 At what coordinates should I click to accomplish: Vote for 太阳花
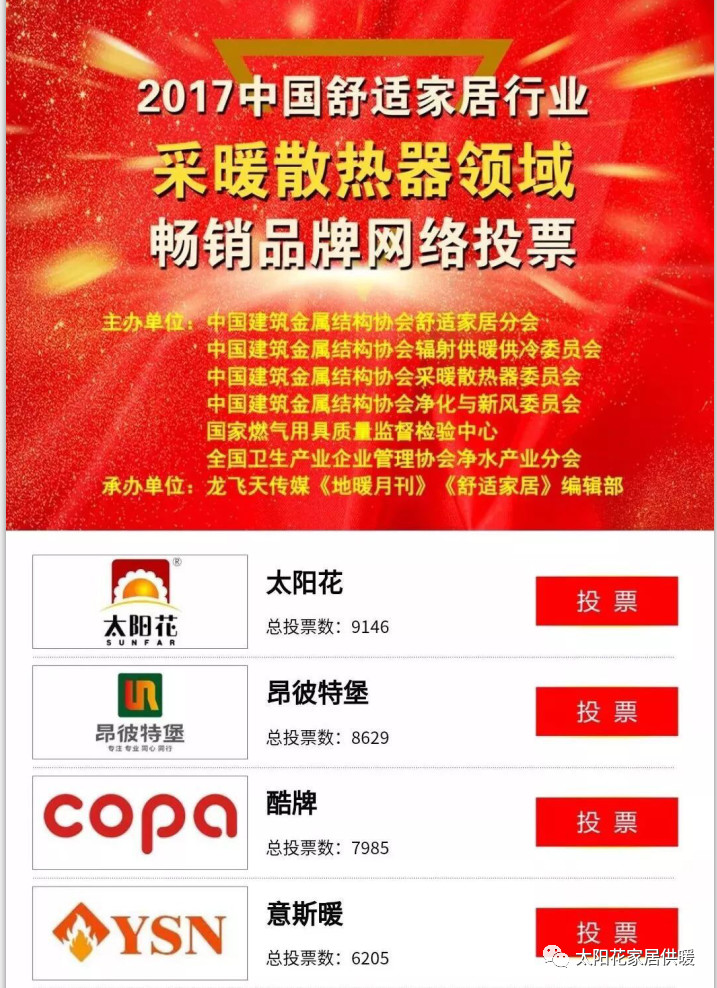606,601
